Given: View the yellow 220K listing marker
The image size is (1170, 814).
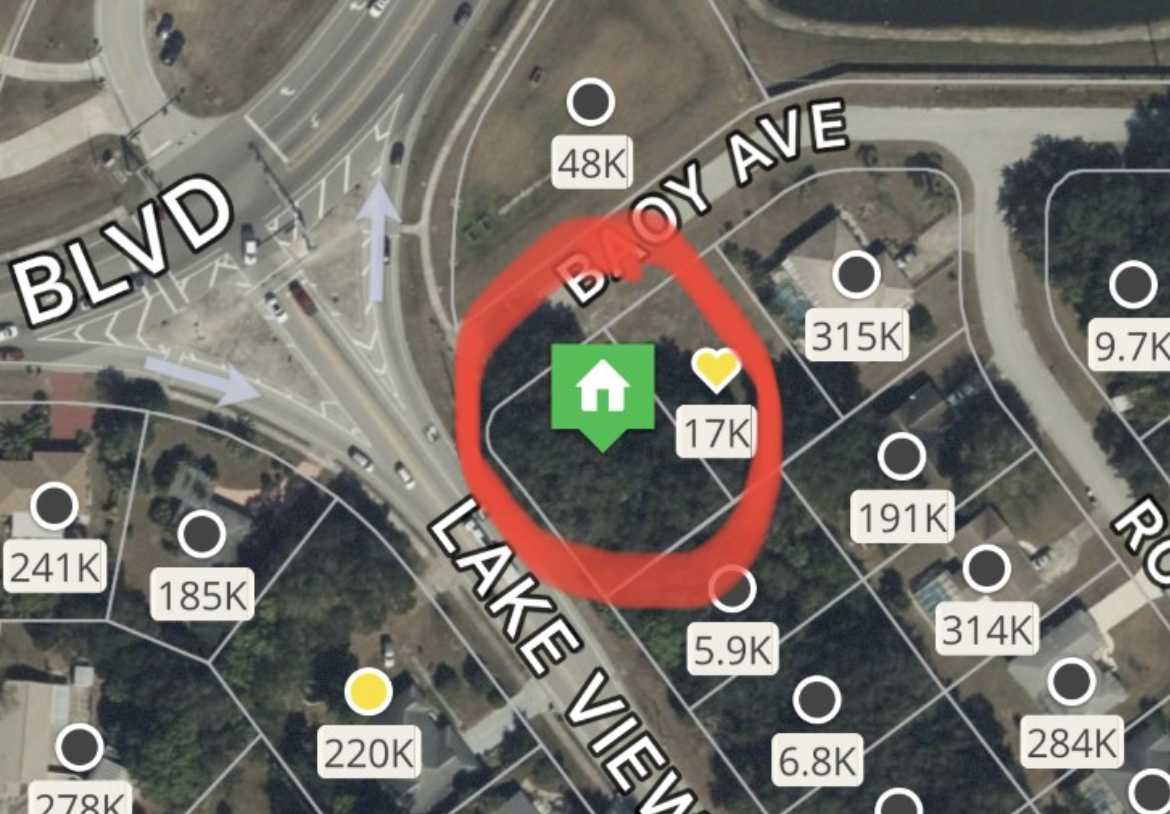Looking at the screenshot, I should tap(367, 692).
